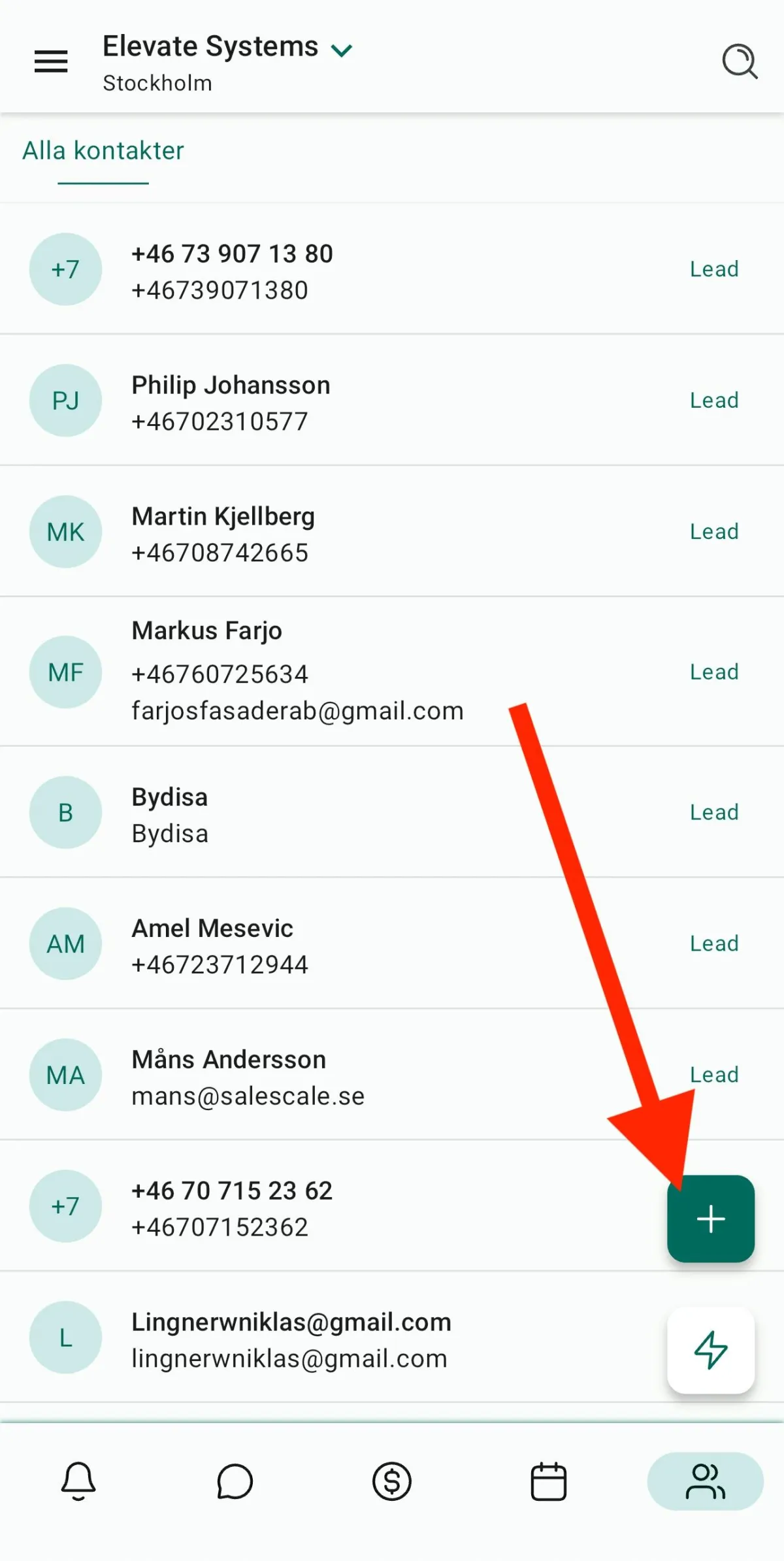784x1561 pixels.
Task: Select the Alla kontakter tab
Action: point(103,151)
